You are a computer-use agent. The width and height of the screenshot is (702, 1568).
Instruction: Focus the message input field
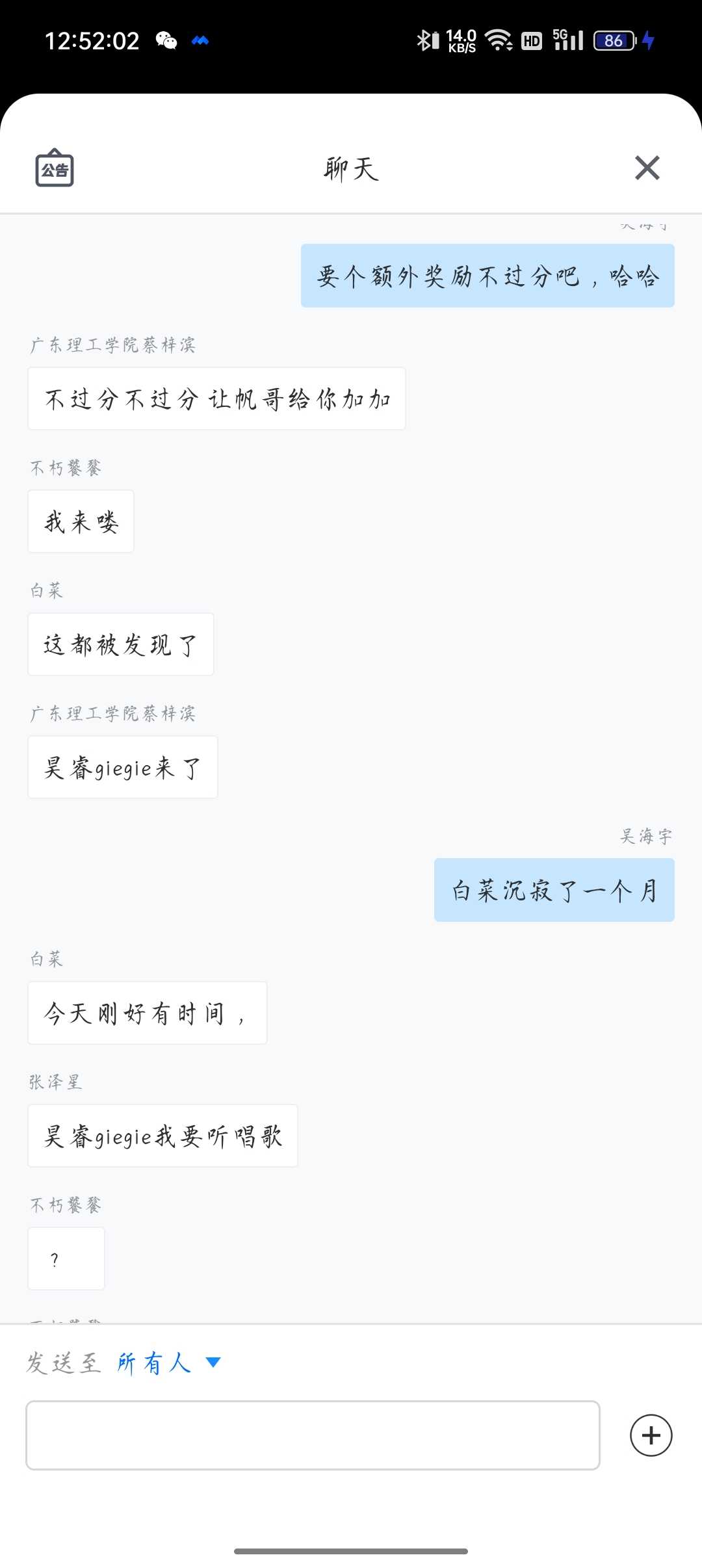[x=312, y=1435]
